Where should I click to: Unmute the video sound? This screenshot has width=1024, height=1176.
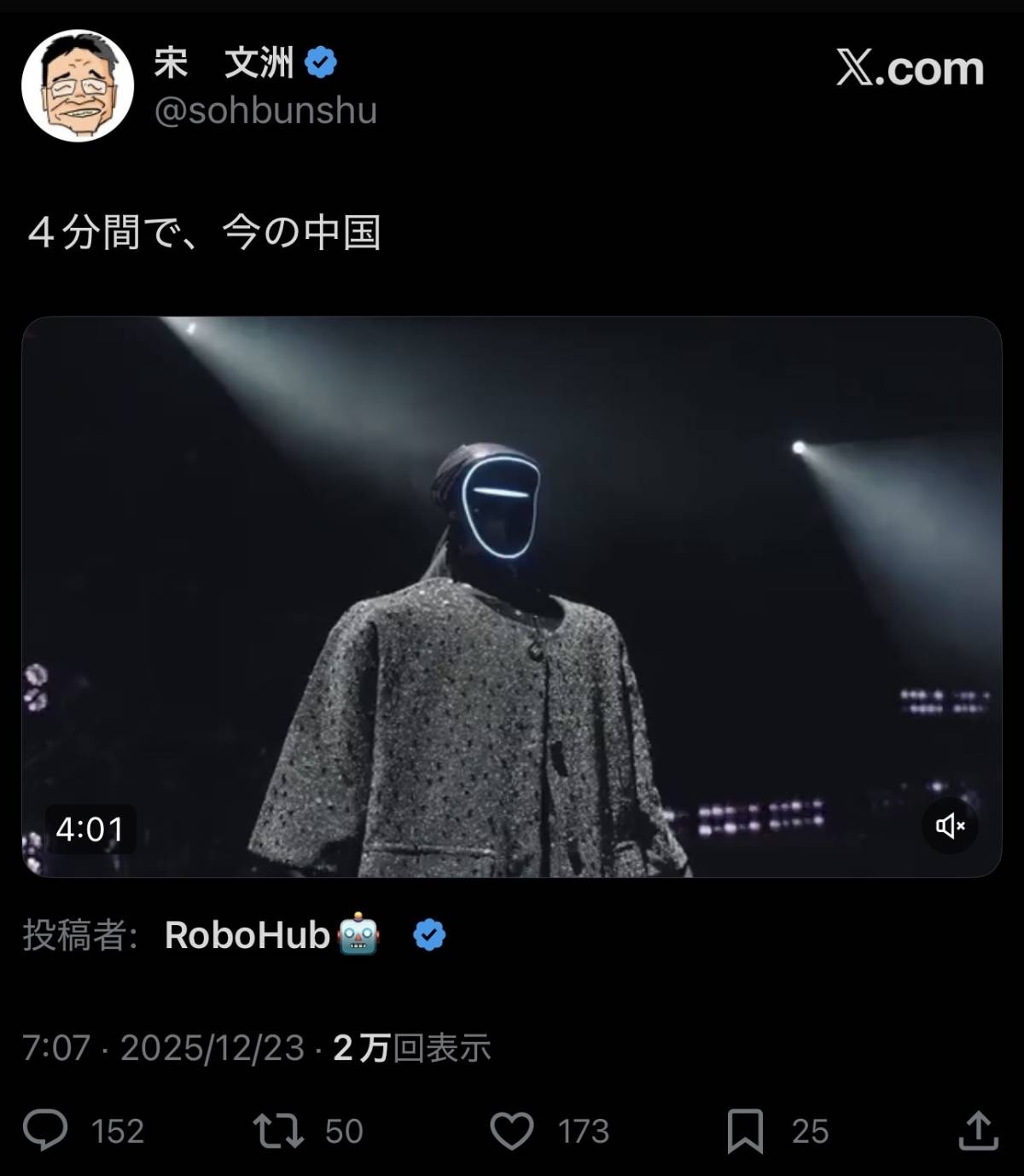949,825
